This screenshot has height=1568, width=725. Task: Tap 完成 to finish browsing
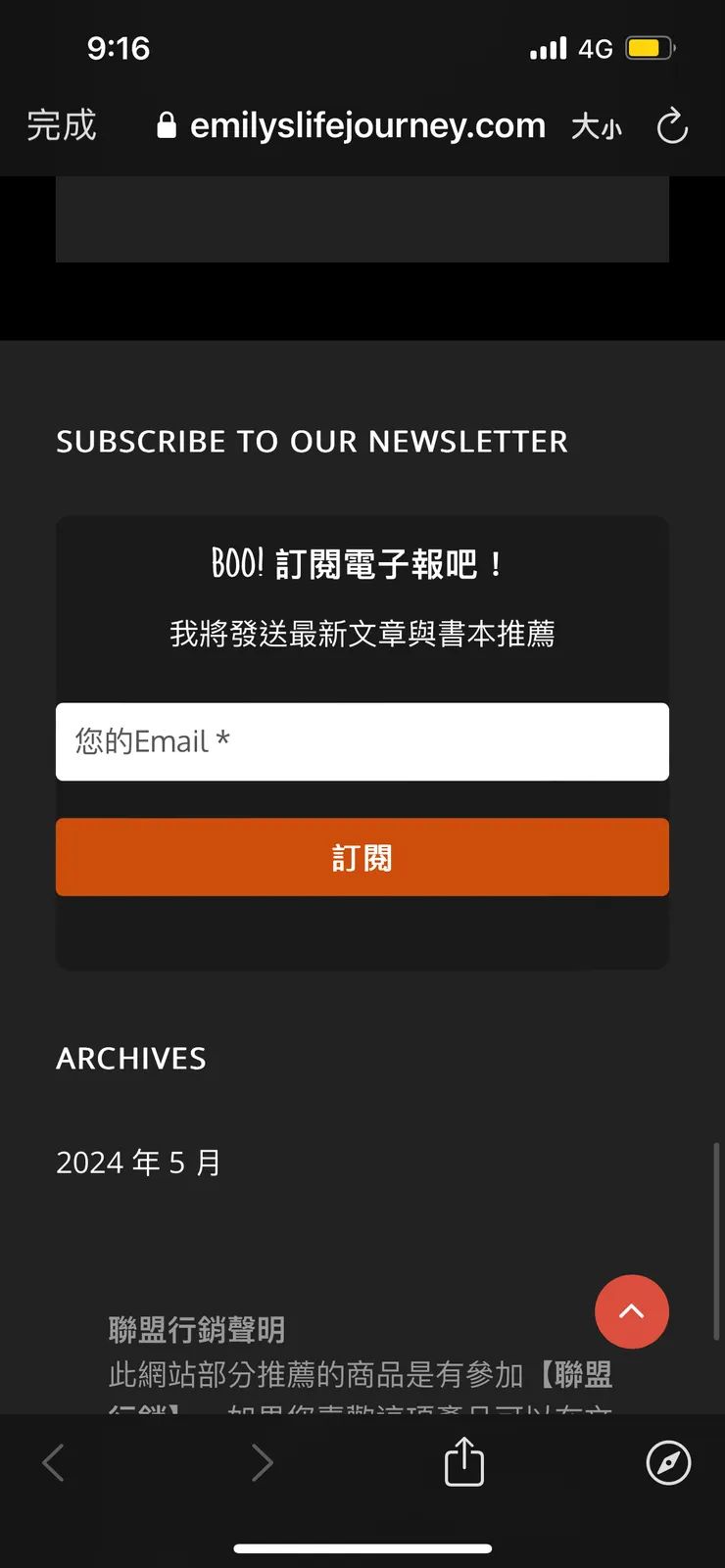(61, 125)
